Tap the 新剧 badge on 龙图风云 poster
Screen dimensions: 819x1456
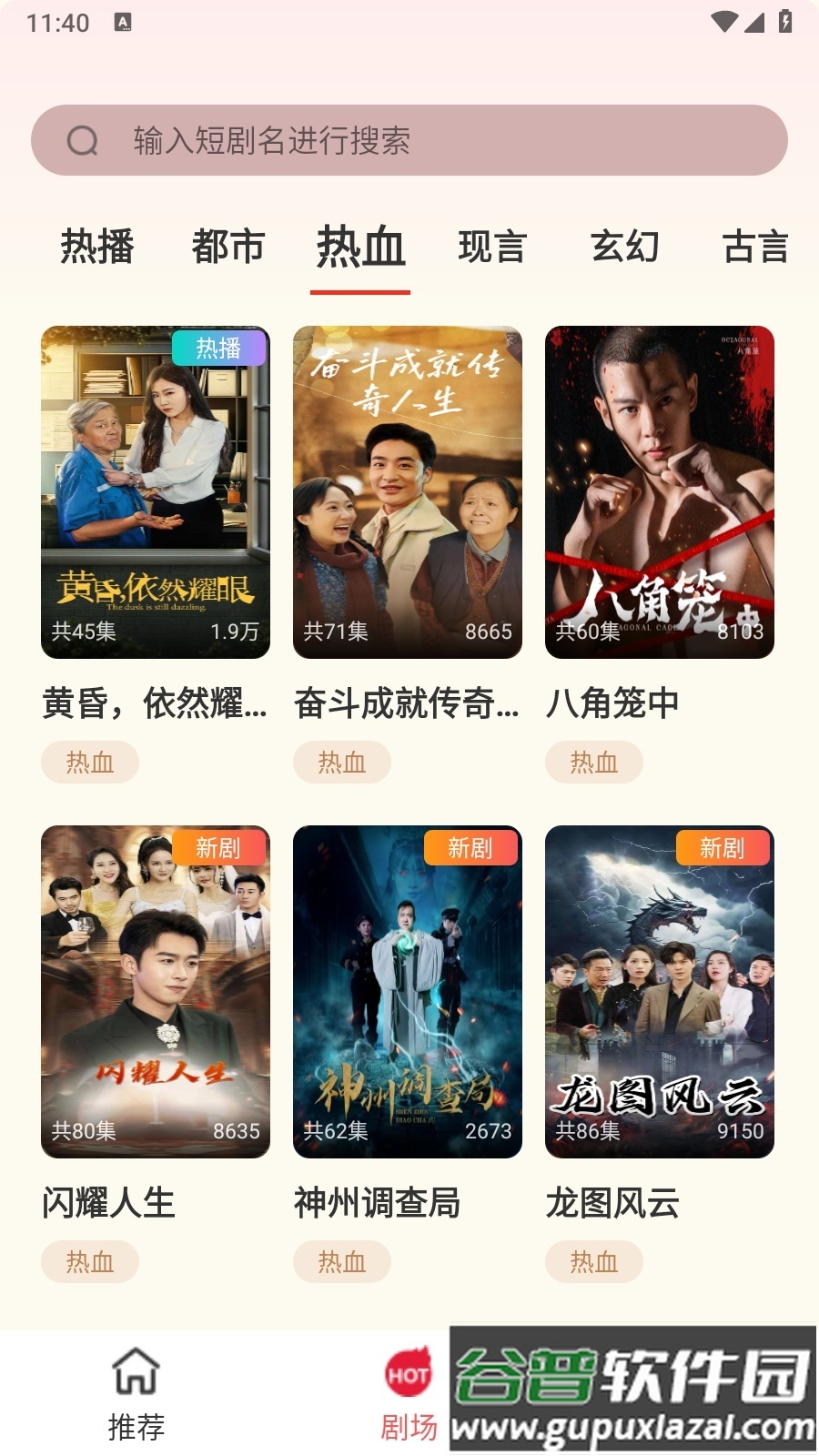tap(723, 848)
